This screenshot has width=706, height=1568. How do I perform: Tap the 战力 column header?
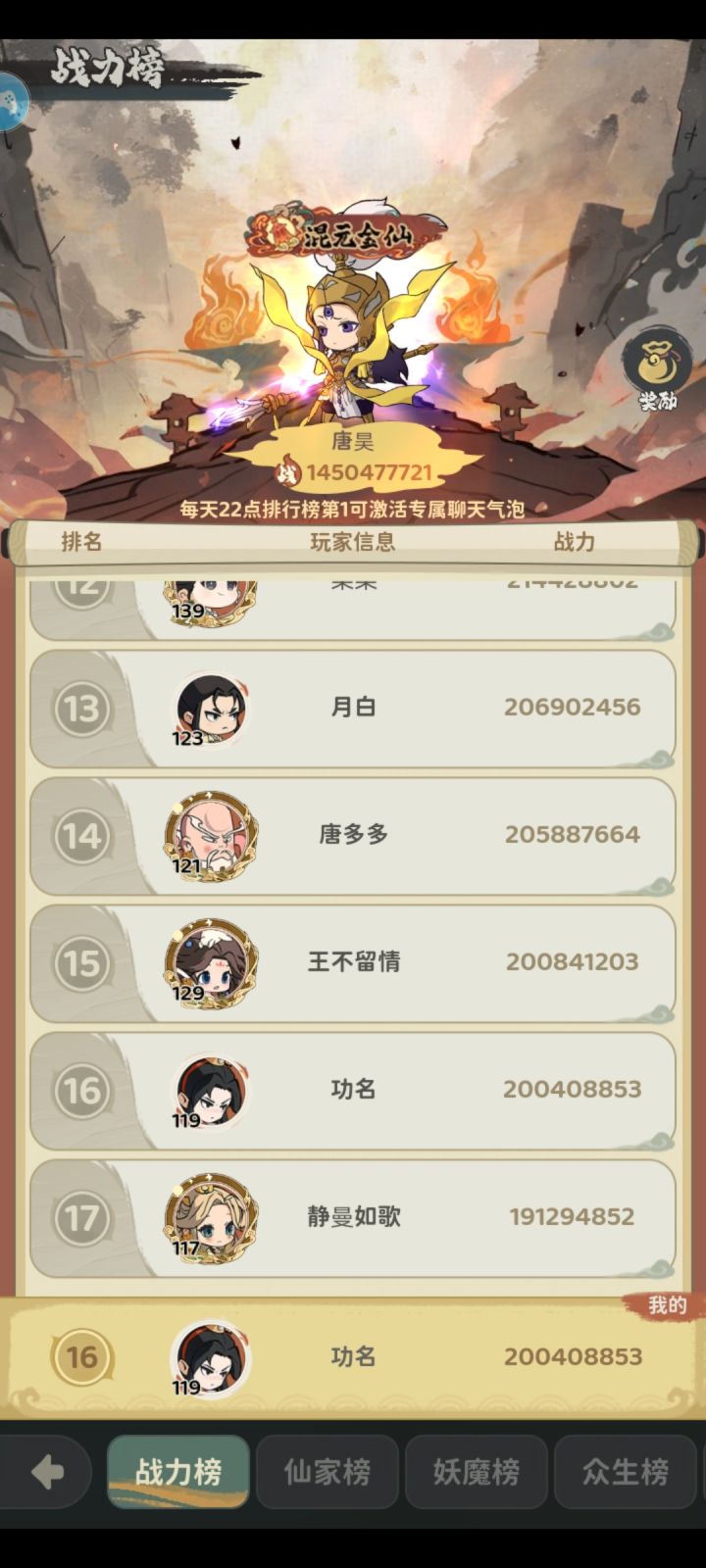click(x=574, y=542)
